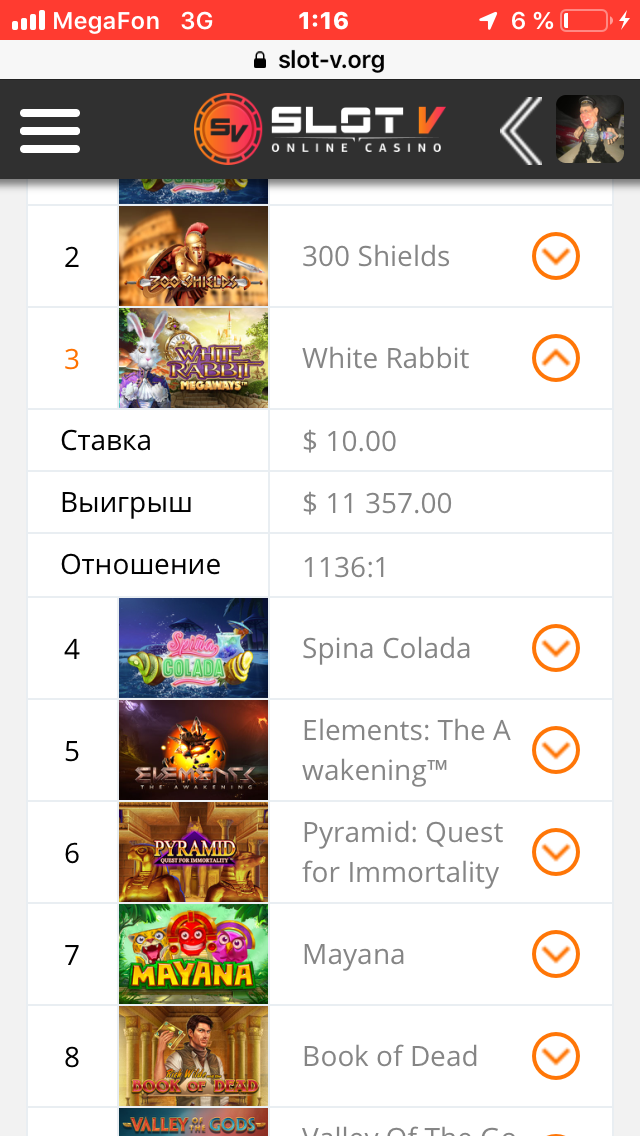Tap the Slot V casino logo
Image resolution: width=640 pixels, height=1136 pixels.
[320, 130]
